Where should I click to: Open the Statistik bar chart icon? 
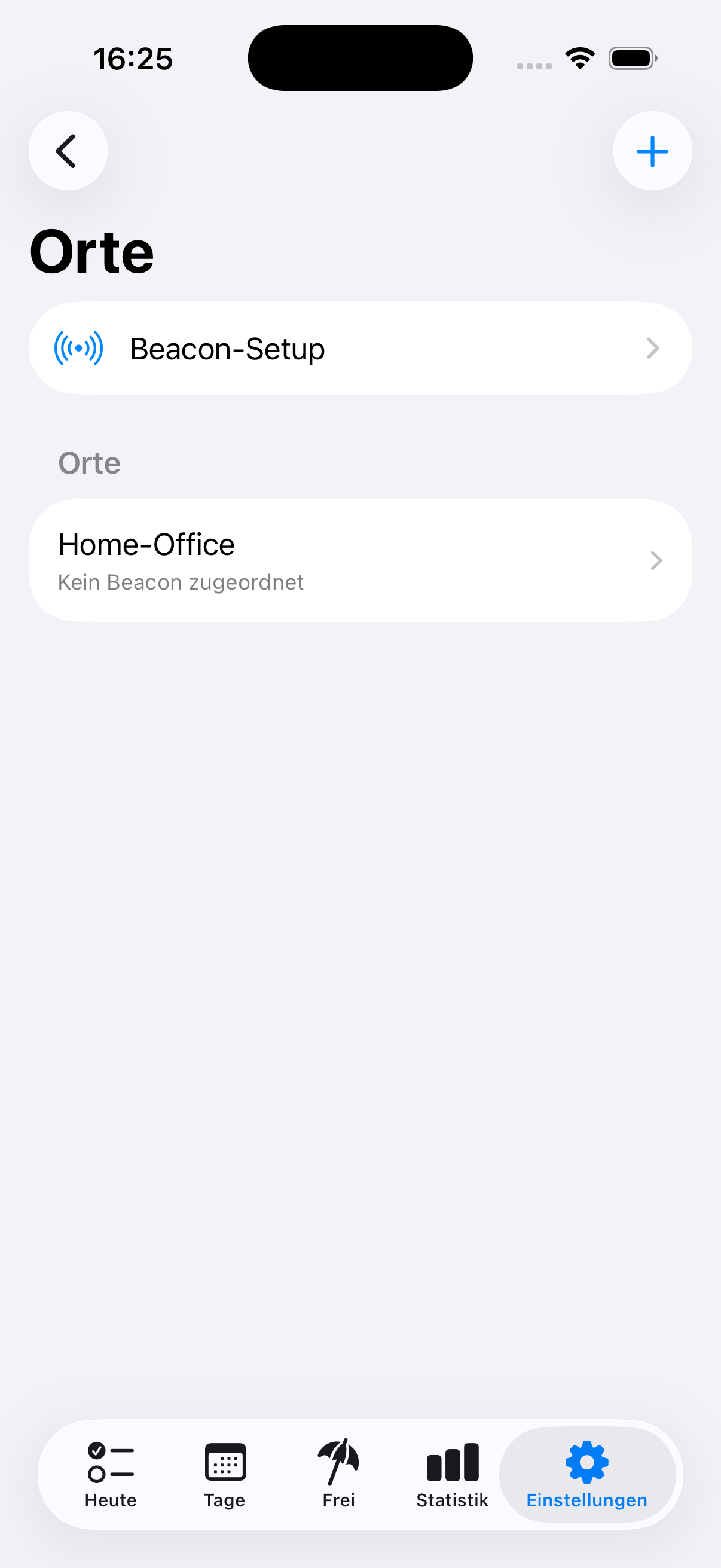pyautogui.click(x=451, y=1463)
